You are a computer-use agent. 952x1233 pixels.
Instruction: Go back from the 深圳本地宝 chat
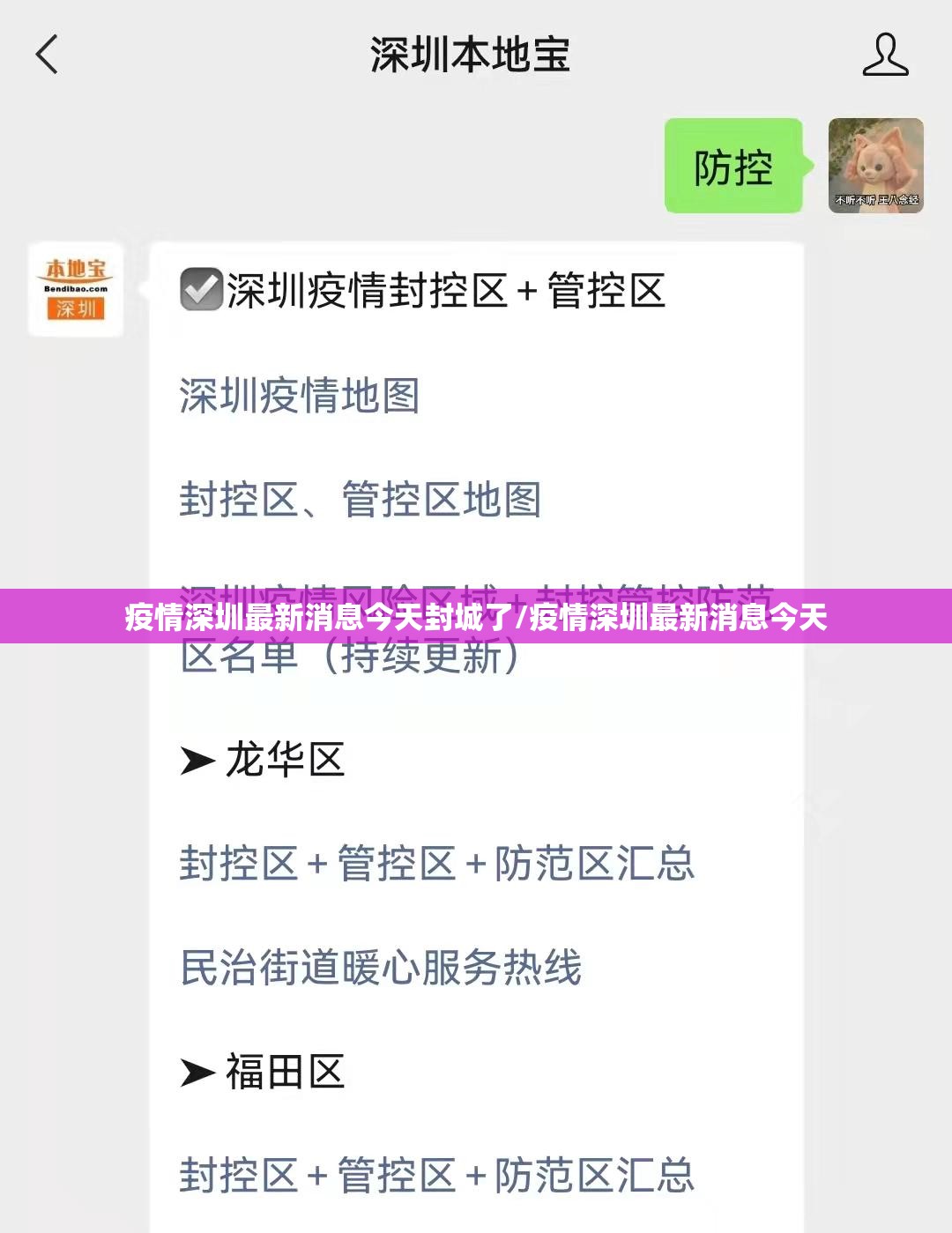[47, 55]
